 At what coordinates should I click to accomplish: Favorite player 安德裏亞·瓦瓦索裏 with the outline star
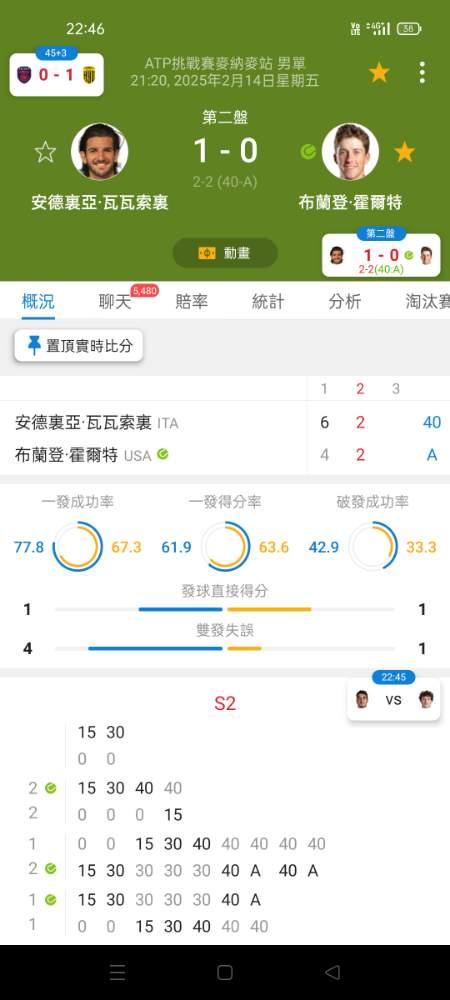(45, 152)
